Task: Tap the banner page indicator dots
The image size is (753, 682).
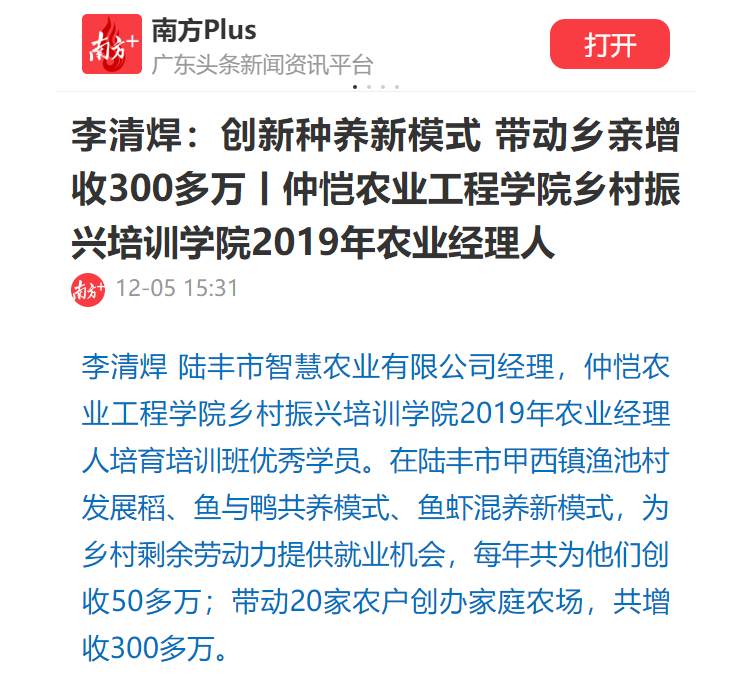Action: (x=377, y=87)
